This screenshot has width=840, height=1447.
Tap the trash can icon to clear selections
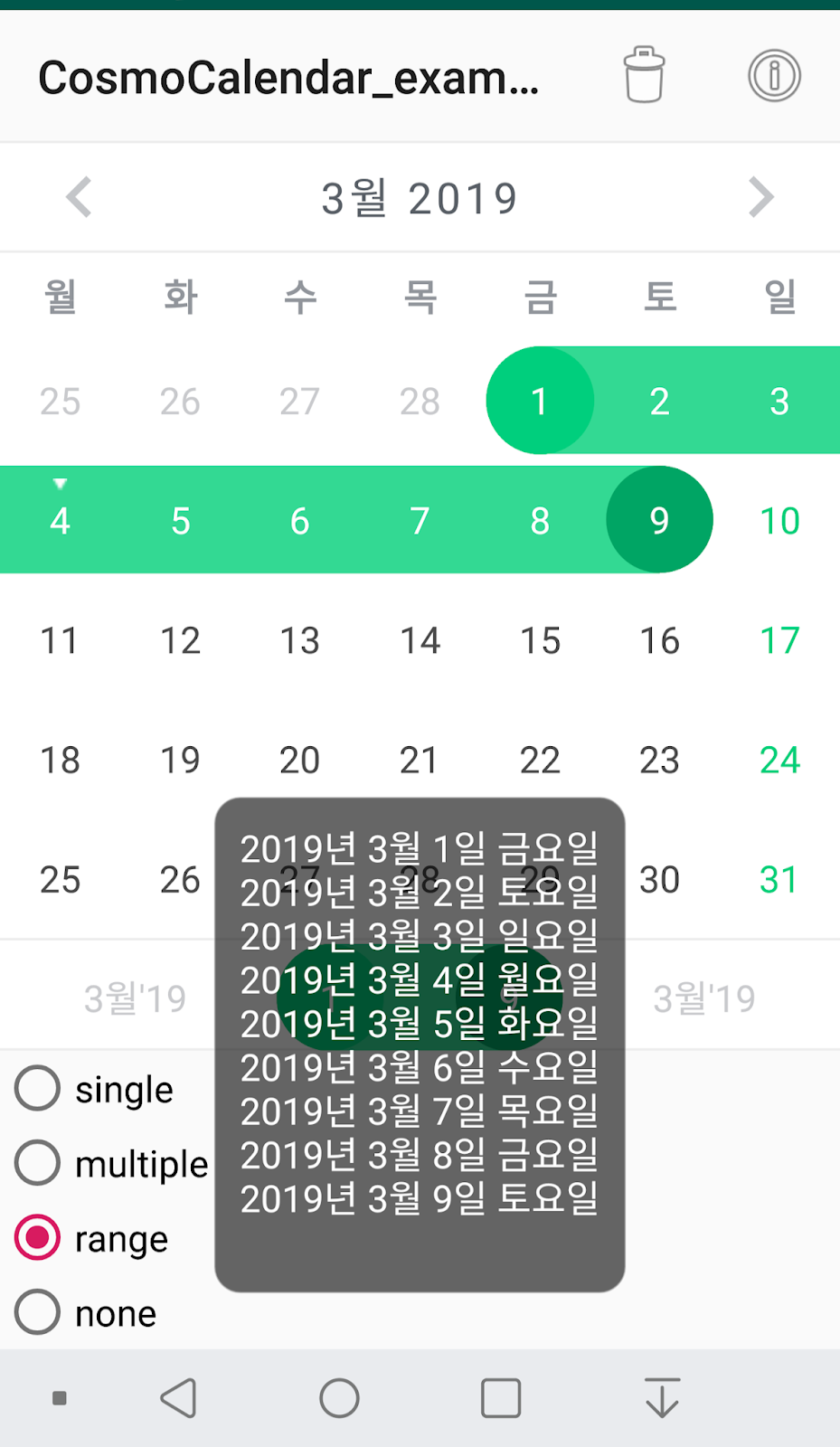click(644, 75)
